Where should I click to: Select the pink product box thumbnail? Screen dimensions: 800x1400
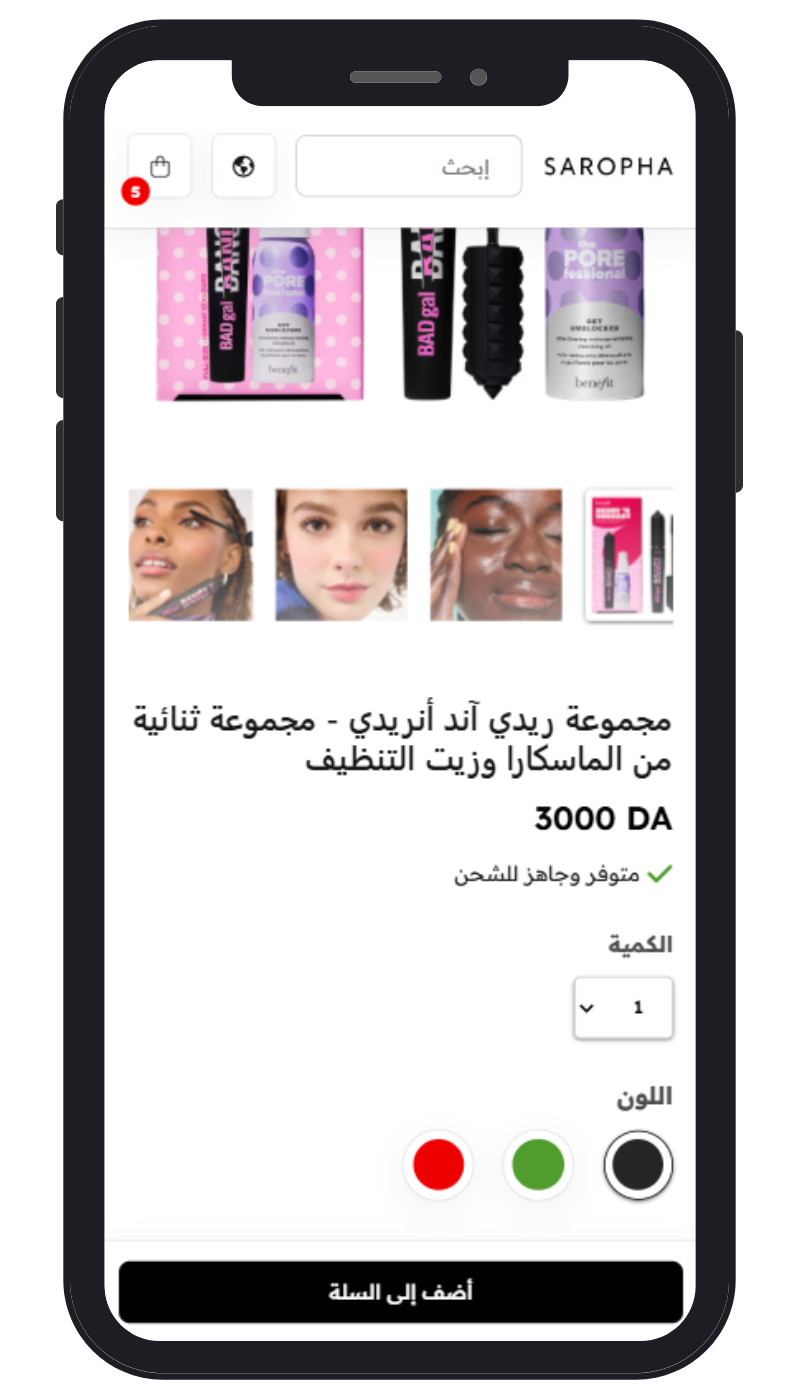(x=629, y=555)
